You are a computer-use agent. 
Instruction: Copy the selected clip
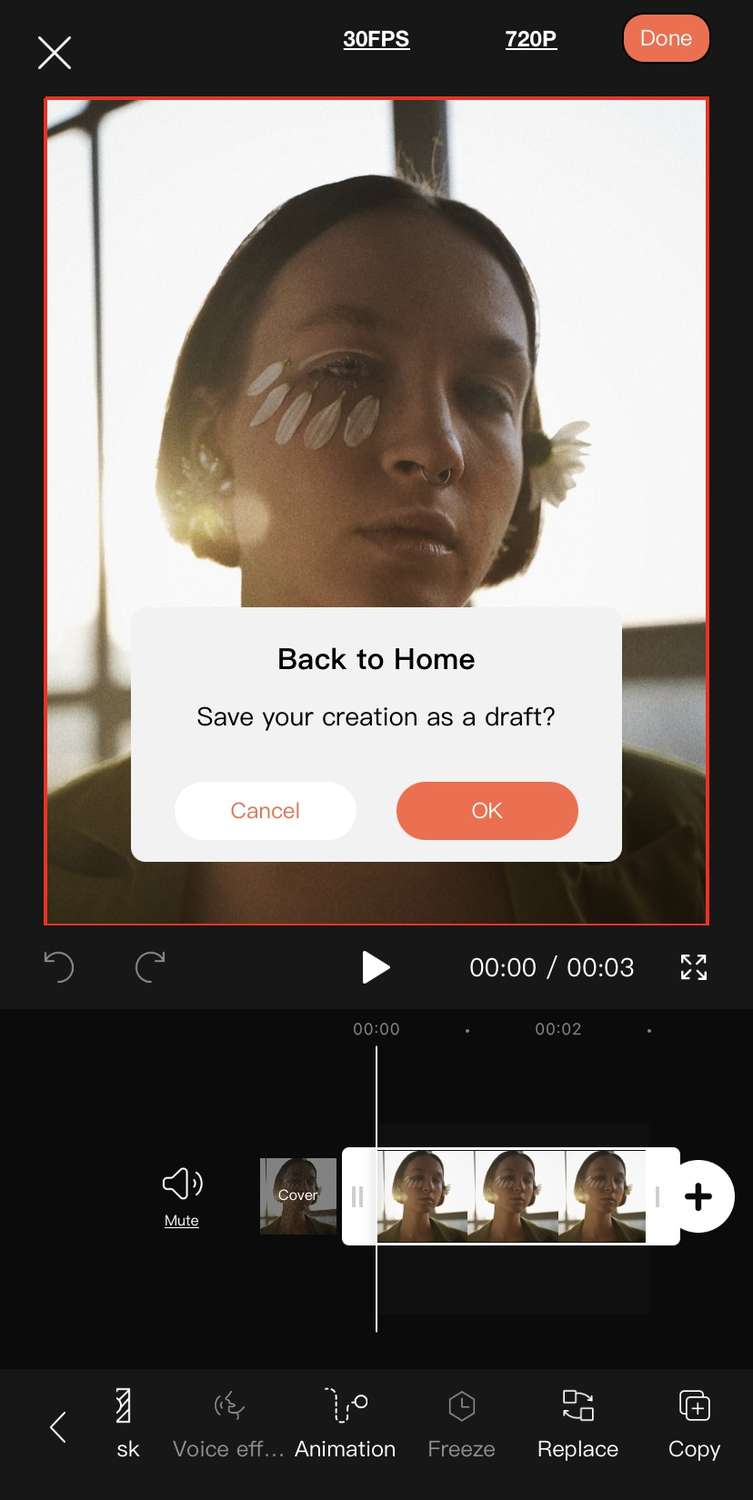click(x=694, y=1424)
